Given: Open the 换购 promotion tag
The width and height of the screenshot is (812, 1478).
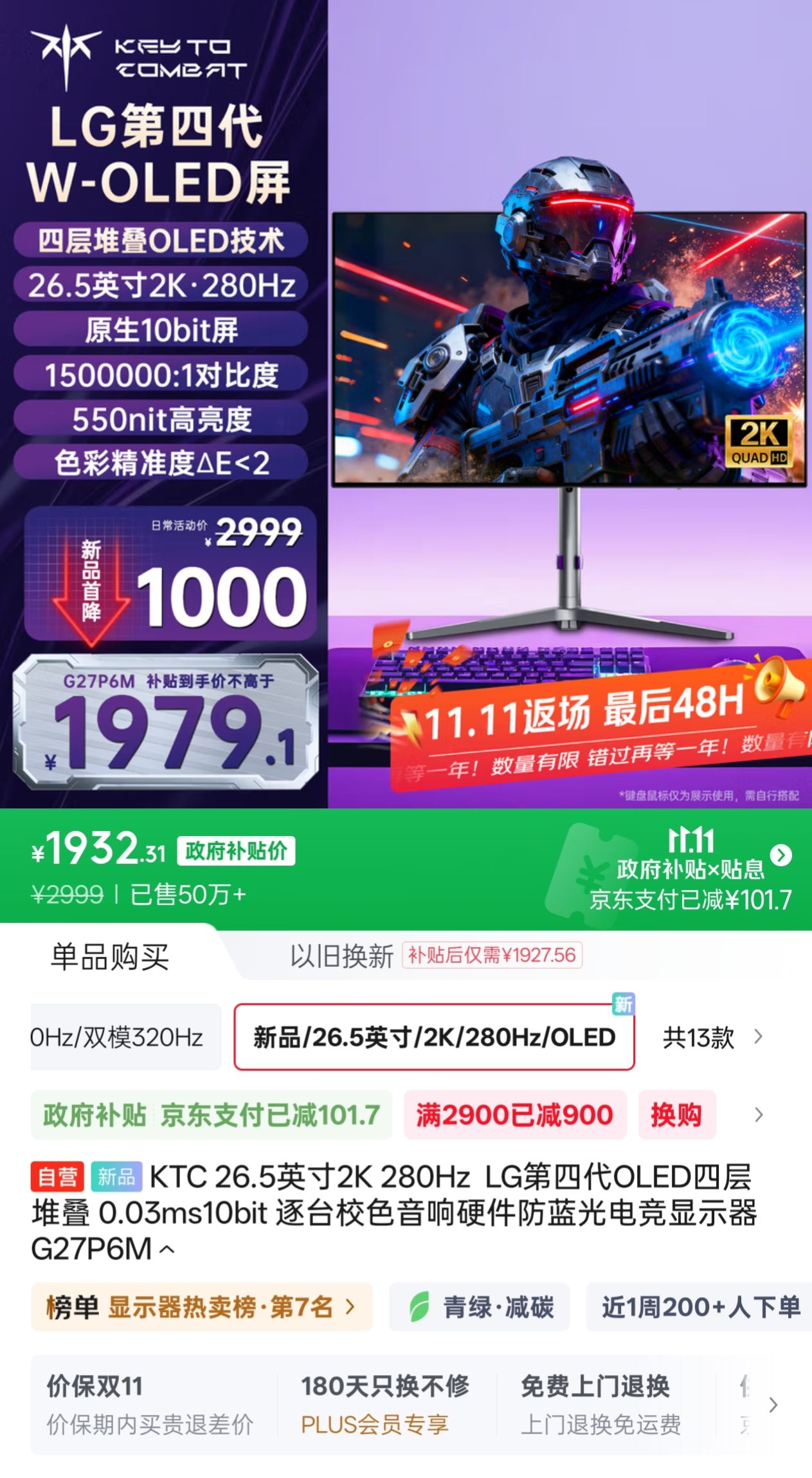Looking at the screenshot, I should (676, 1115).
